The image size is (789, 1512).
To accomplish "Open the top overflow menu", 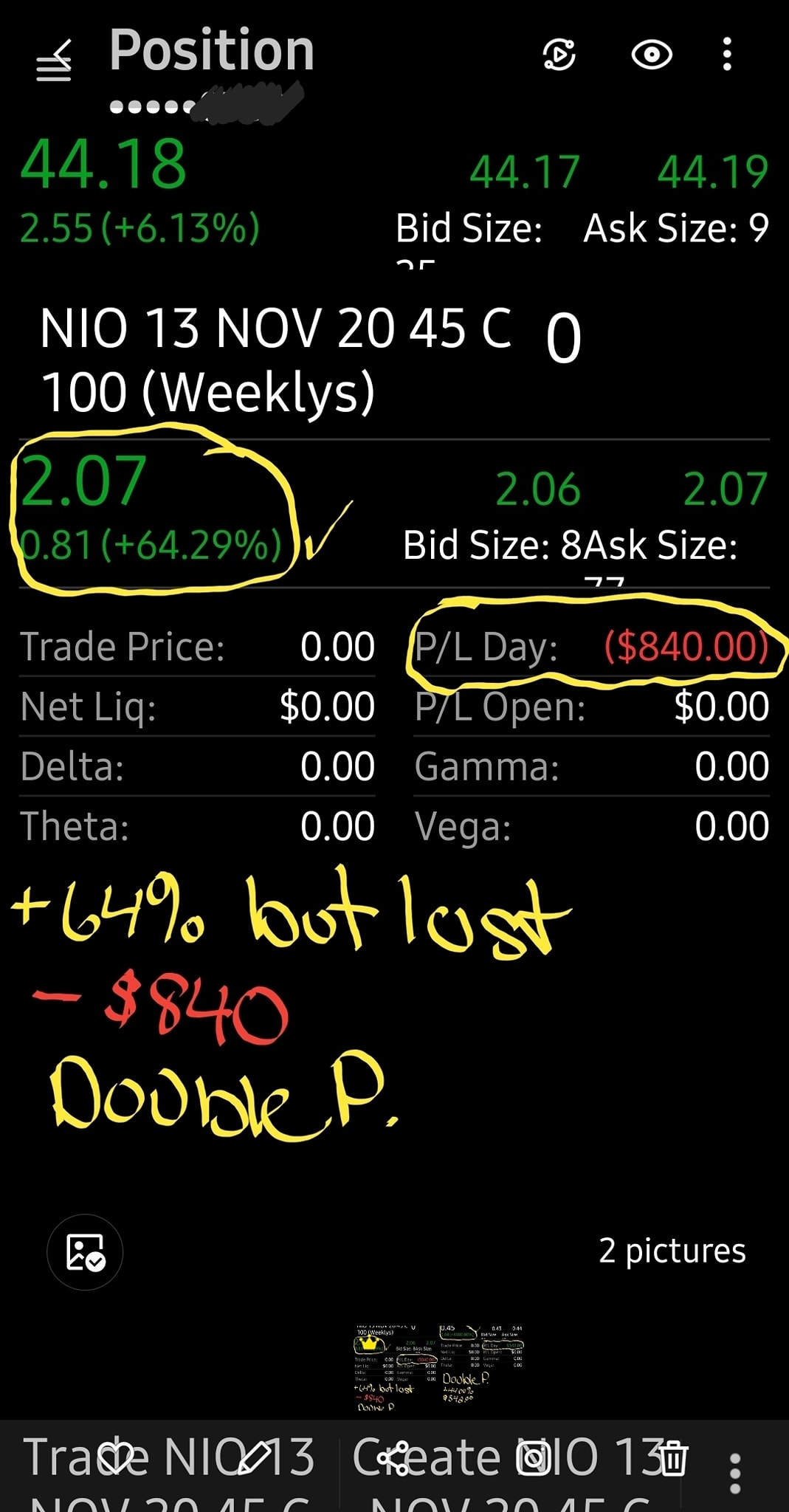I will tap(727, 55).
